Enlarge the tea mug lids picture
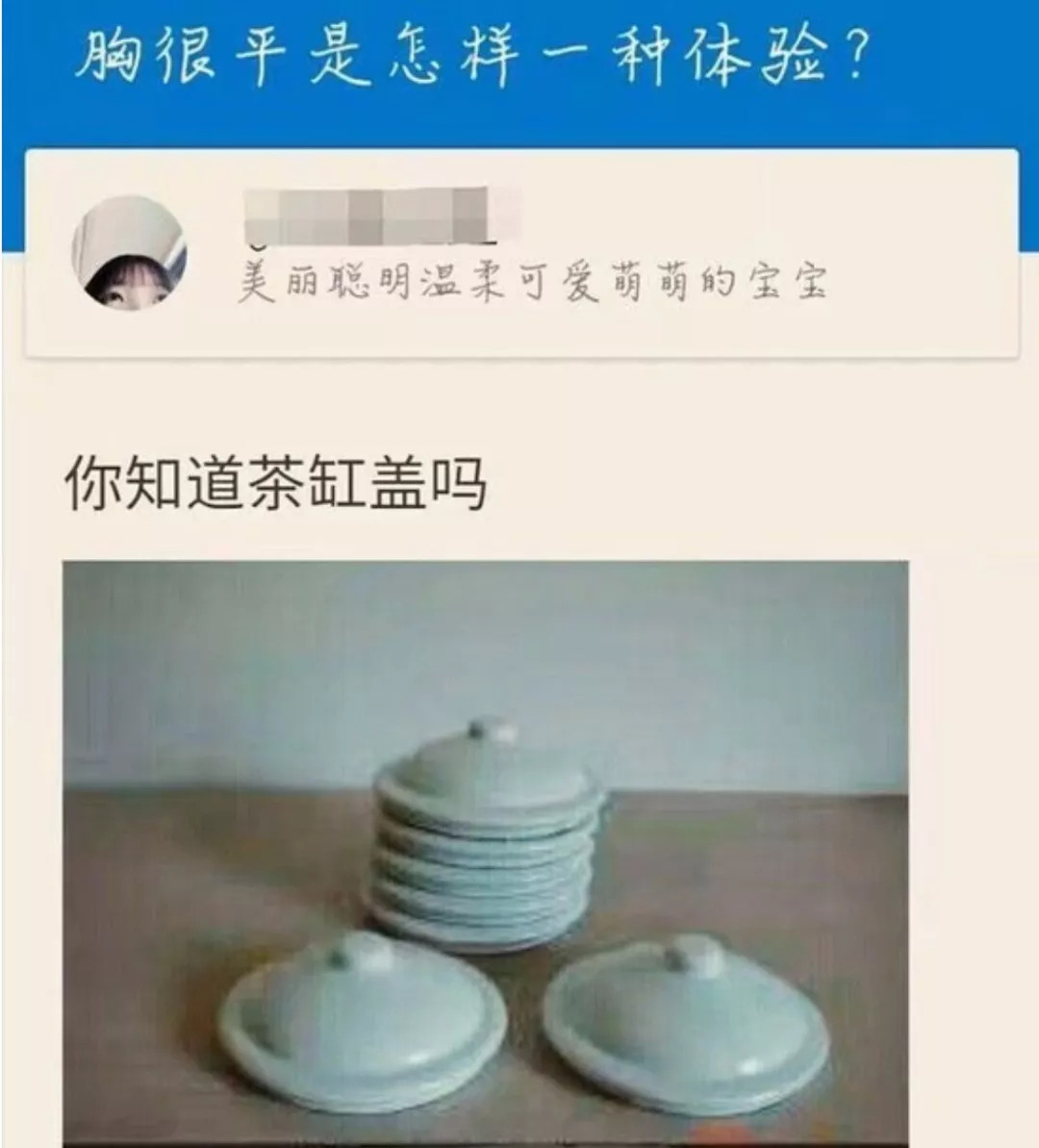The image size is (1039, 1148). pos(486,852)
